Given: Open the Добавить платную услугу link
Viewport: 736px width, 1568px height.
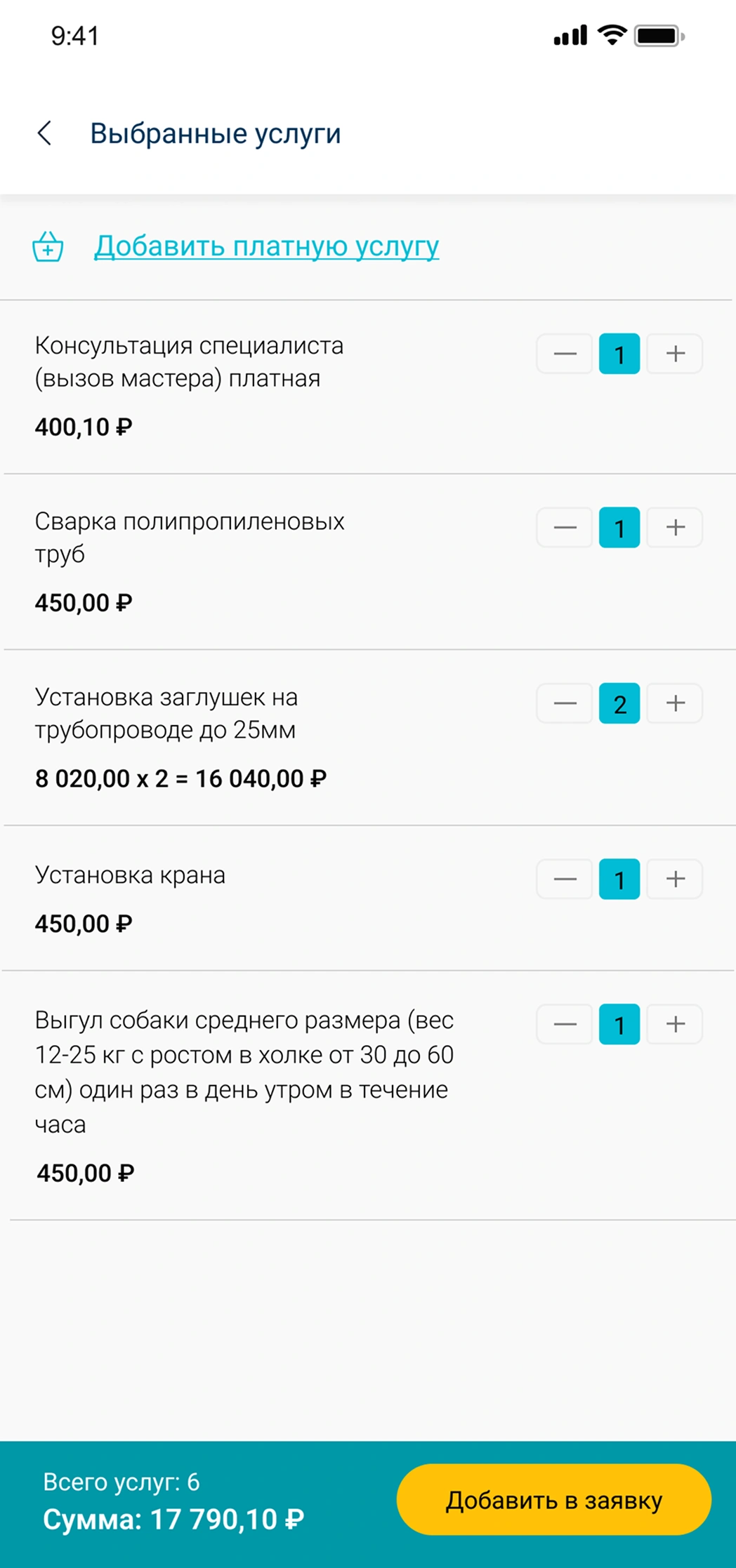Looking at the screenshot, I should coord(266,246).
